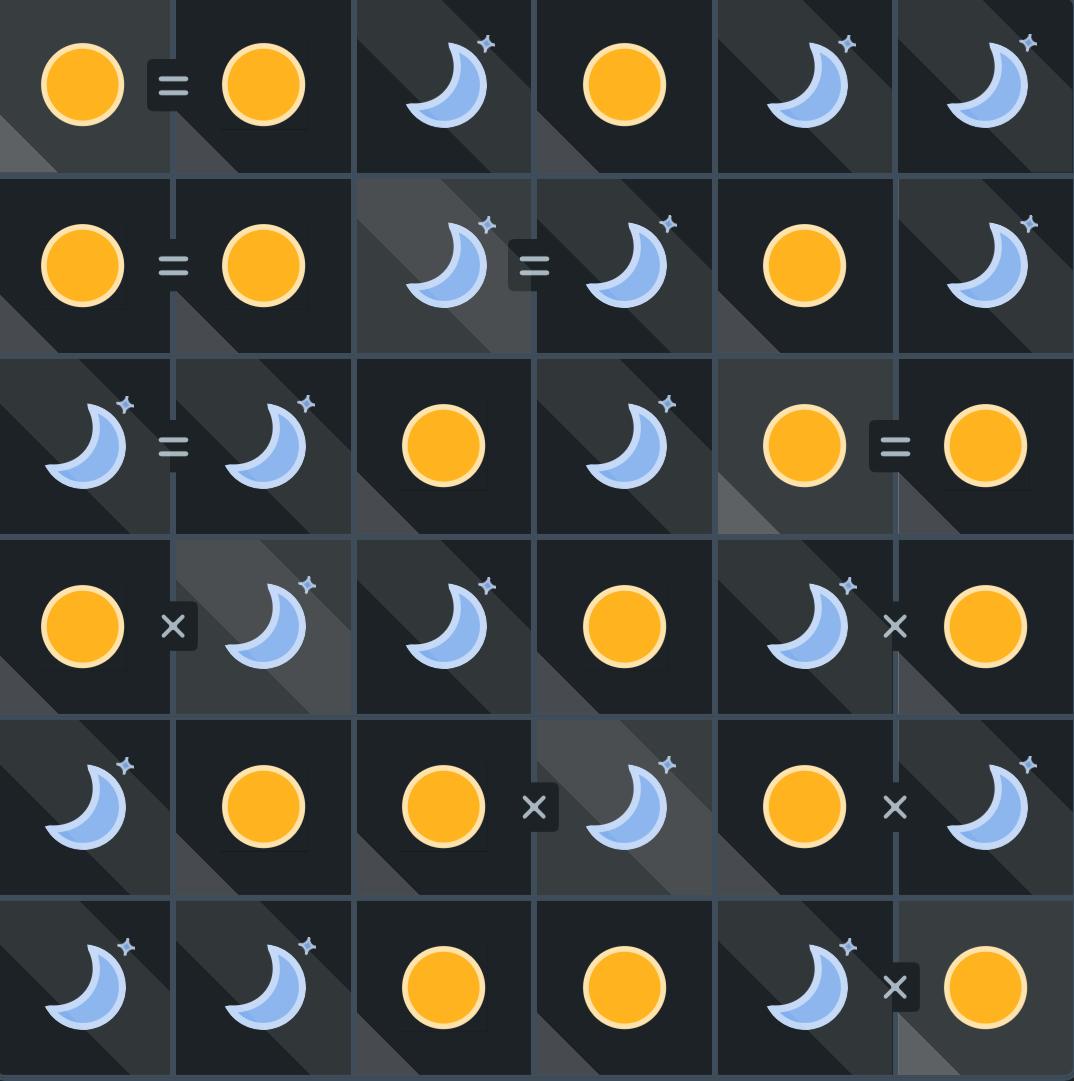
Task: Tap the moon in row three, column one
Action: click(84, 446)
